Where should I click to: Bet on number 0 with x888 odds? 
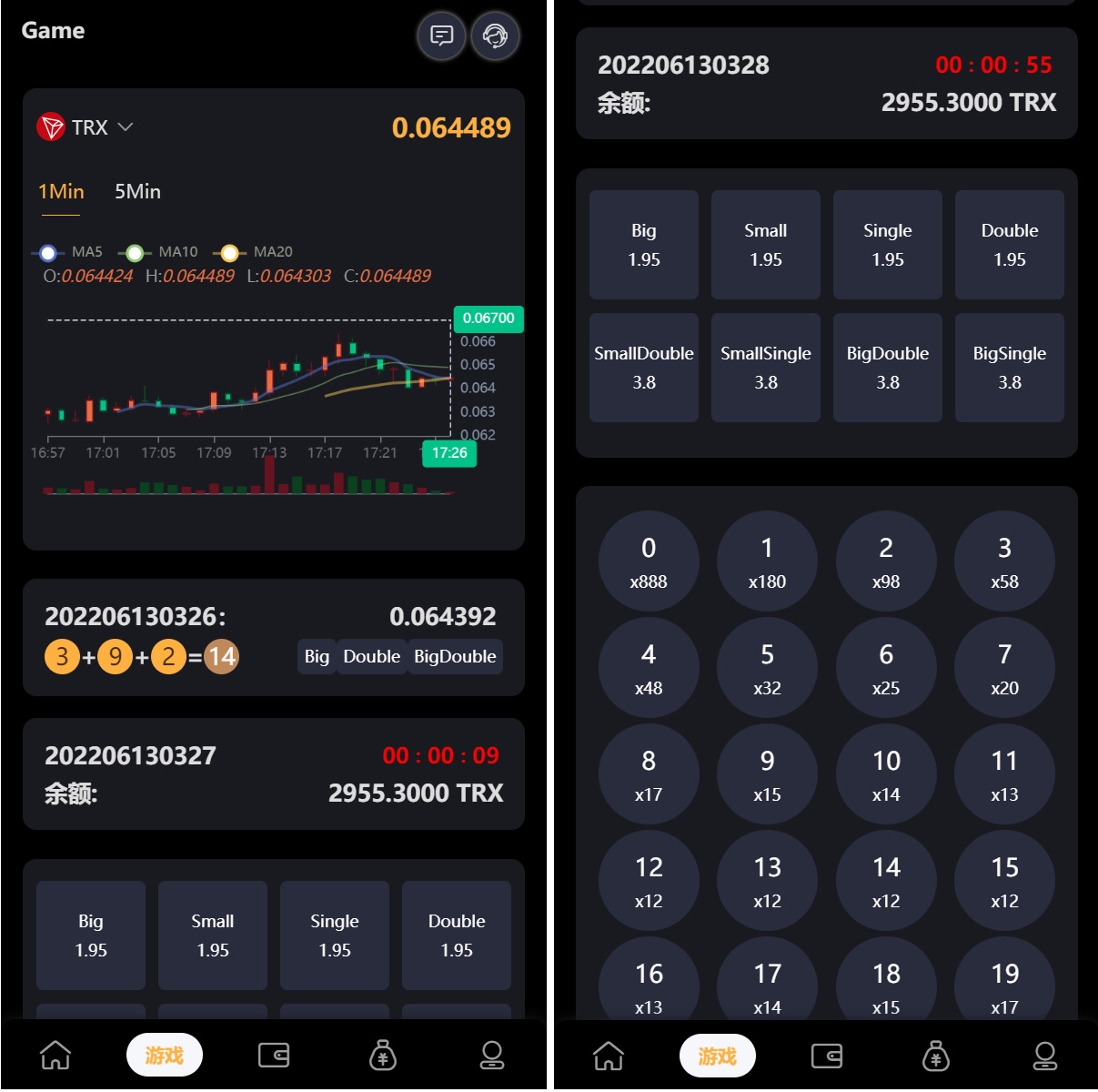click(x=649, y=561)
